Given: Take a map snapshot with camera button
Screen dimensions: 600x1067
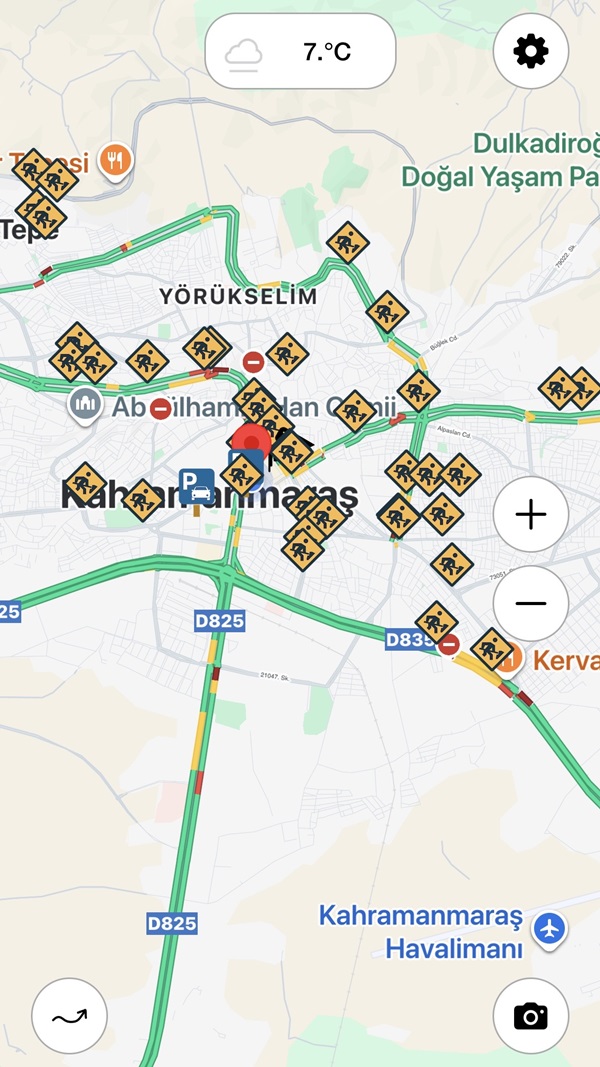Looking at the screenshot, I should (x=531, y=1016).
